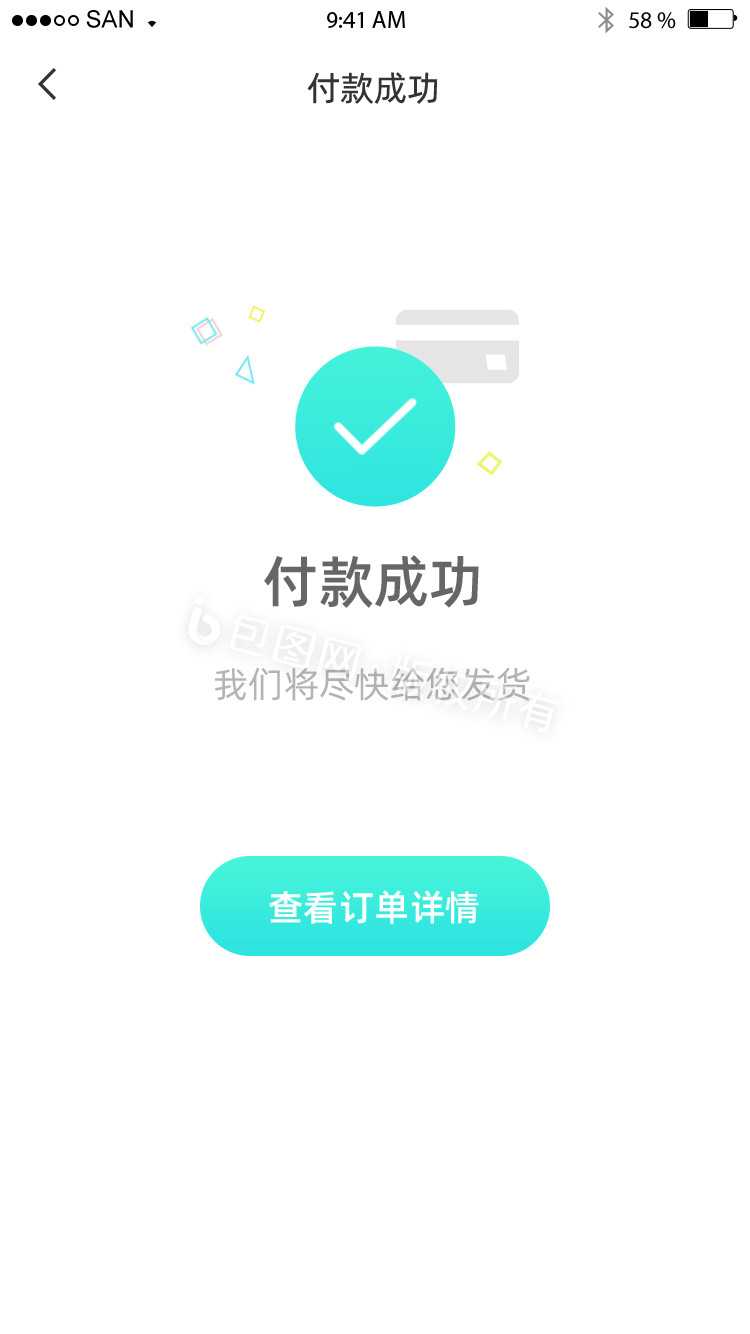Tap the back chevron at top left
Screen dimensions: 750x1334
coord(46,84)
